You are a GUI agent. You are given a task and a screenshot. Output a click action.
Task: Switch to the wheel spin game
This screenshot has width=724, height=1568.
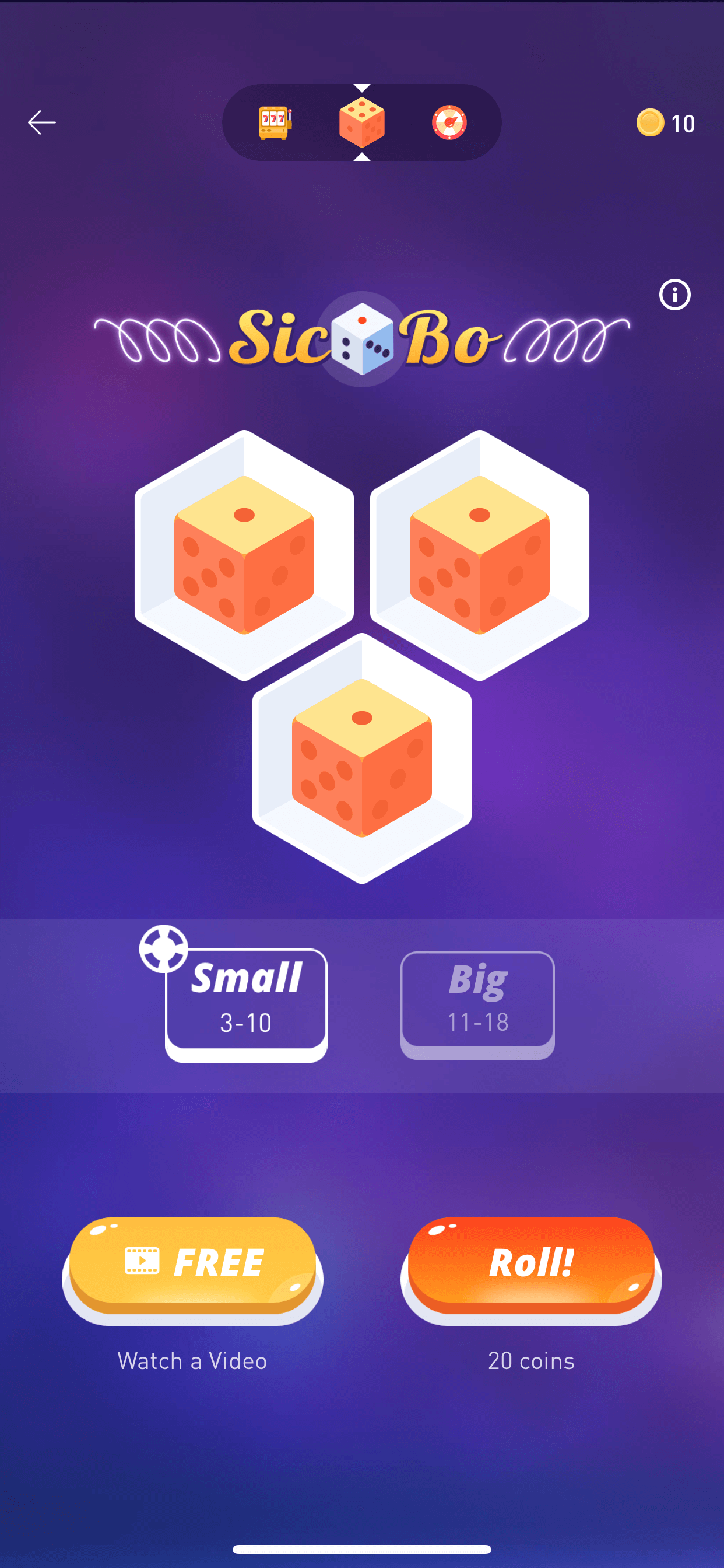tap(449, 123)
